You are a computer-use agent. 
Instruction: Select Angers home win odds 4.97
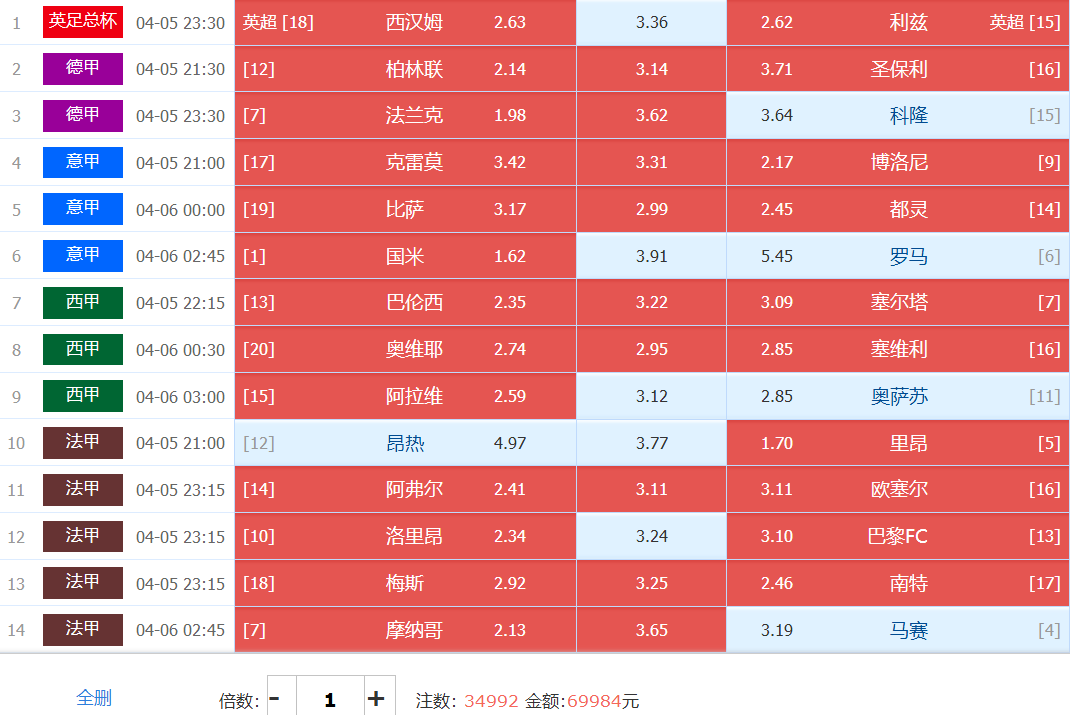click(405, 443)
